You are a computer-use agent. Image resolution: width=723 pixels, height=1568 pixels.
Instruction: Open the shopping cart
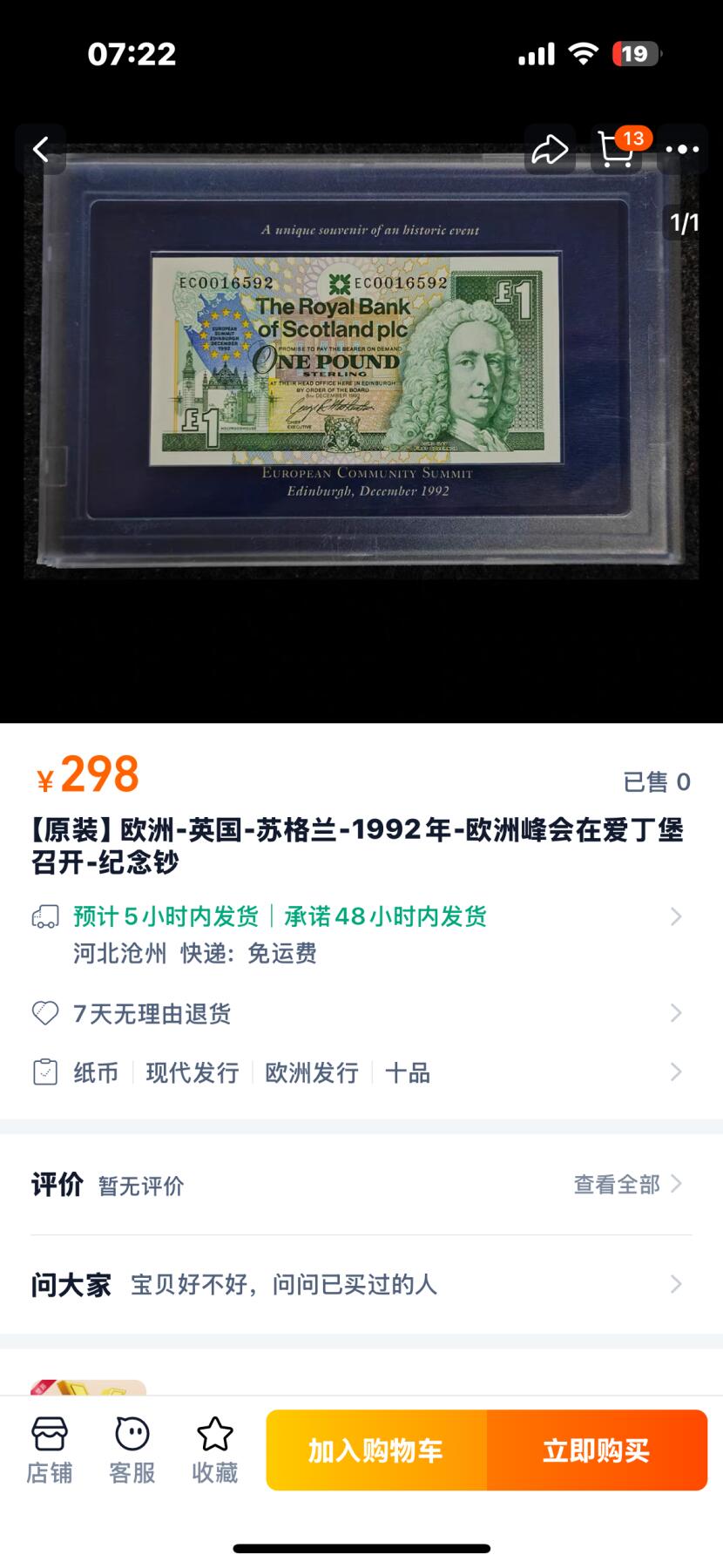(616, 150)
